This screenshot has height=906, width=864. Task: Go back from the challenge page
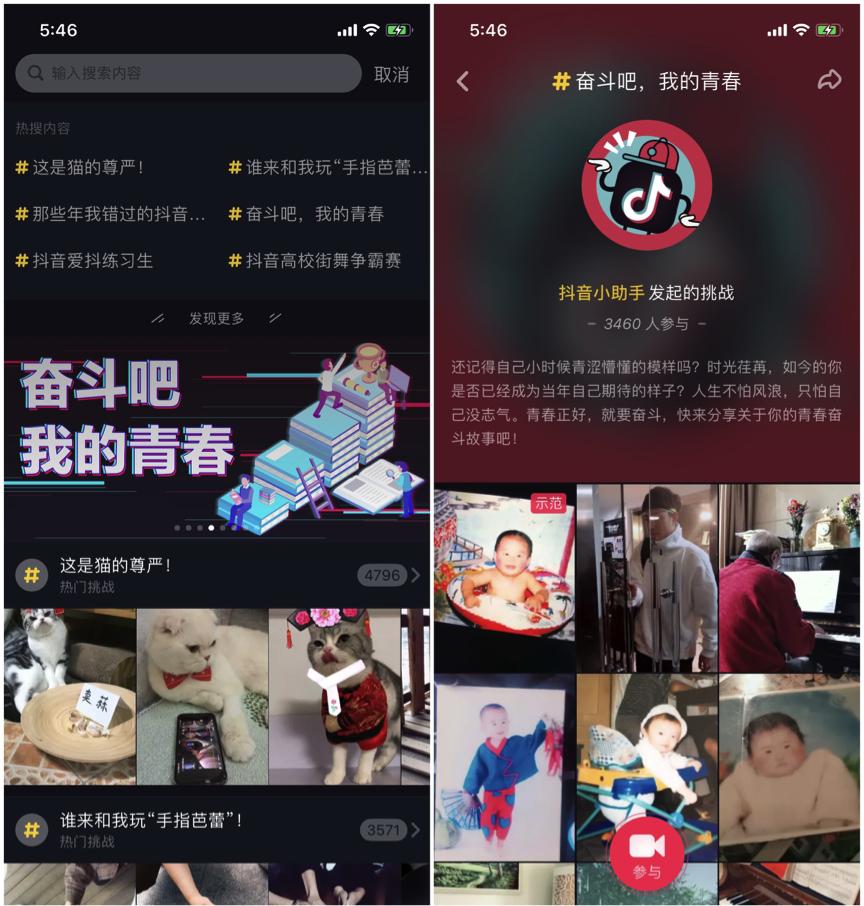pyautogui.click(x=462, y=81)
